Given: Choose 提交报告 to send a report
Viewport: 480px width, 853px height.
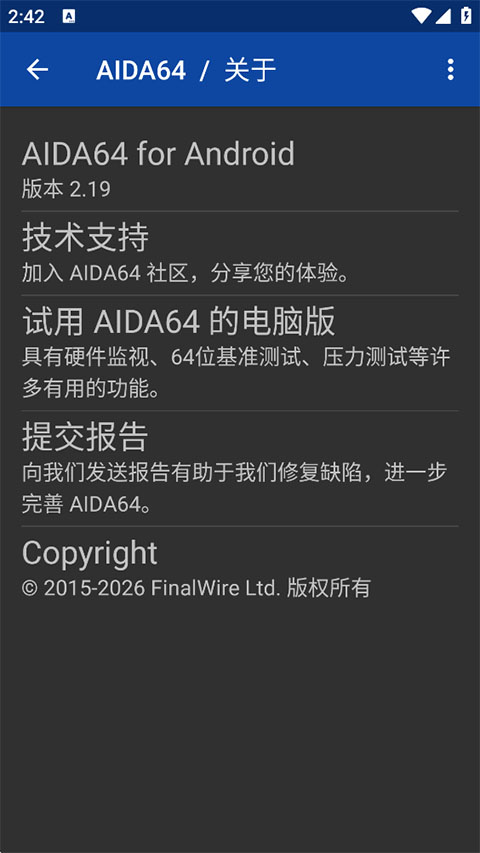Looking at the screenshot, I should [x=240, y=468].
